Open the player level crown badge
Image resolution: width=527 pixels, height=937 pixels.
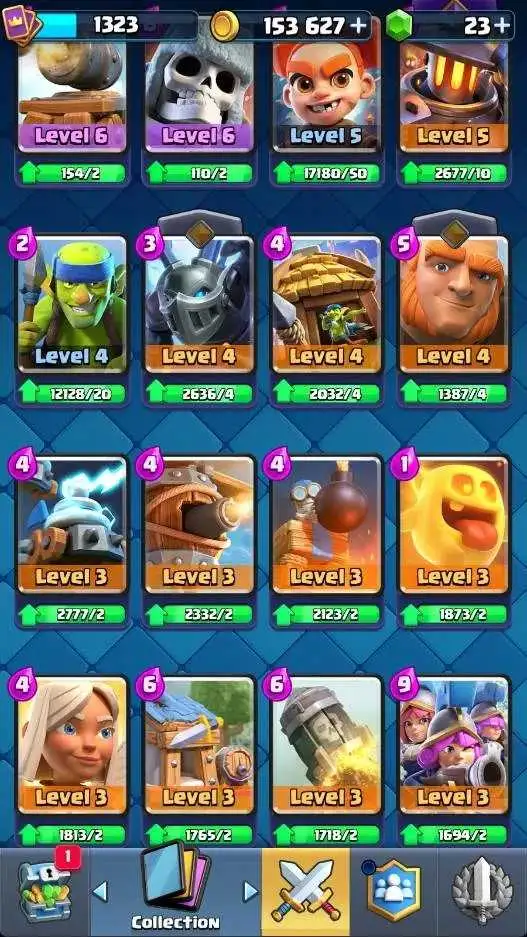(20, 24)
